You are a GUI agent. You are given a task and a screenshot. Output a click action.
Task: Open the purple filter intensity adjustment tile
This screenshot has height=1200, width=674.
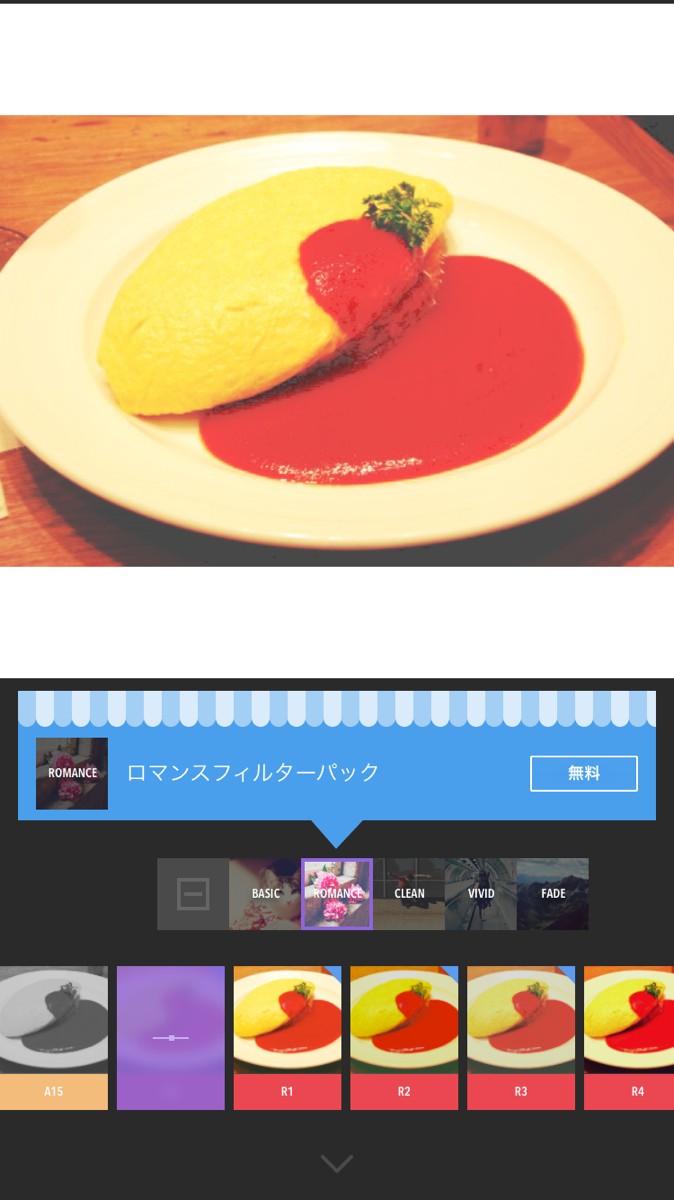pos(171,1037)
